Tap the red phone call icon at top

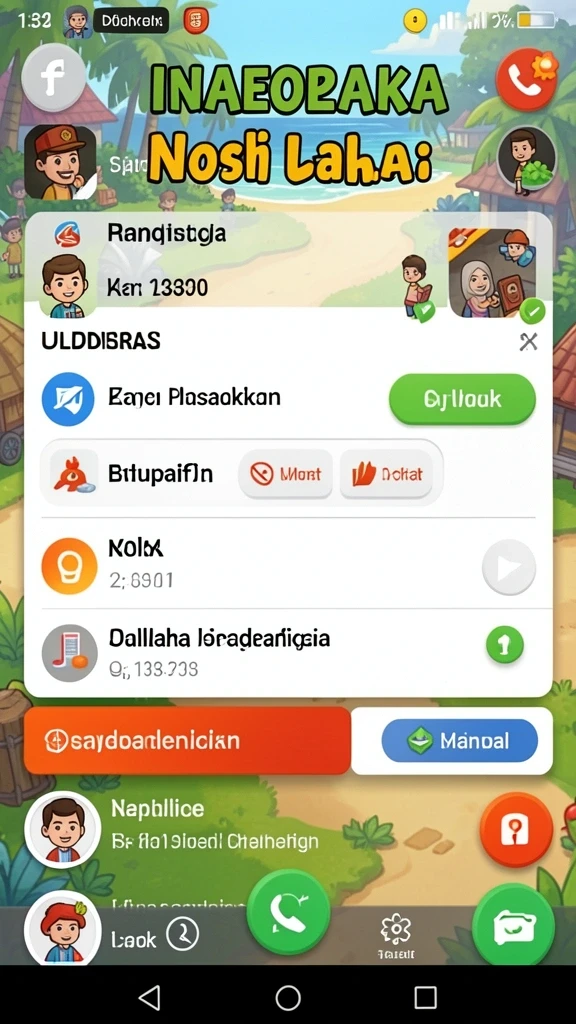point(526,80)
